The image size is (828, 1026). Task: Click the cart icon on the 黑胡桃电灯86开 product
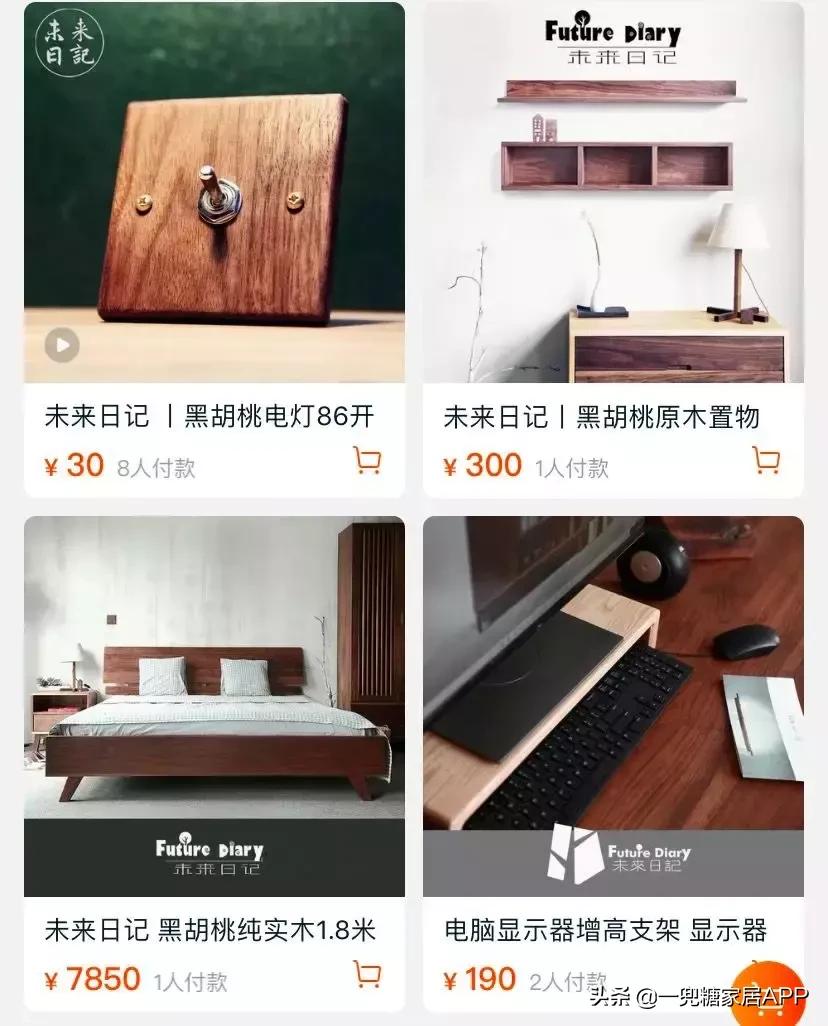368,461
